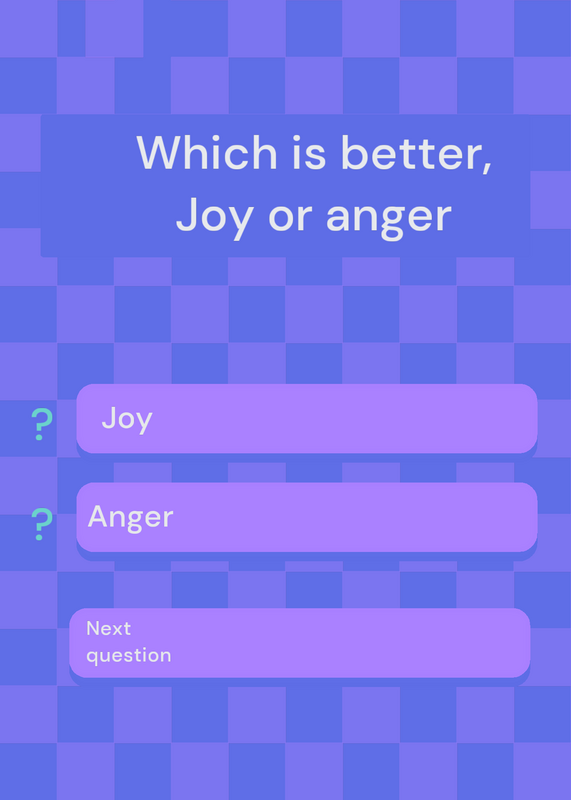Select the Joy answer

(x=307, y=418)
